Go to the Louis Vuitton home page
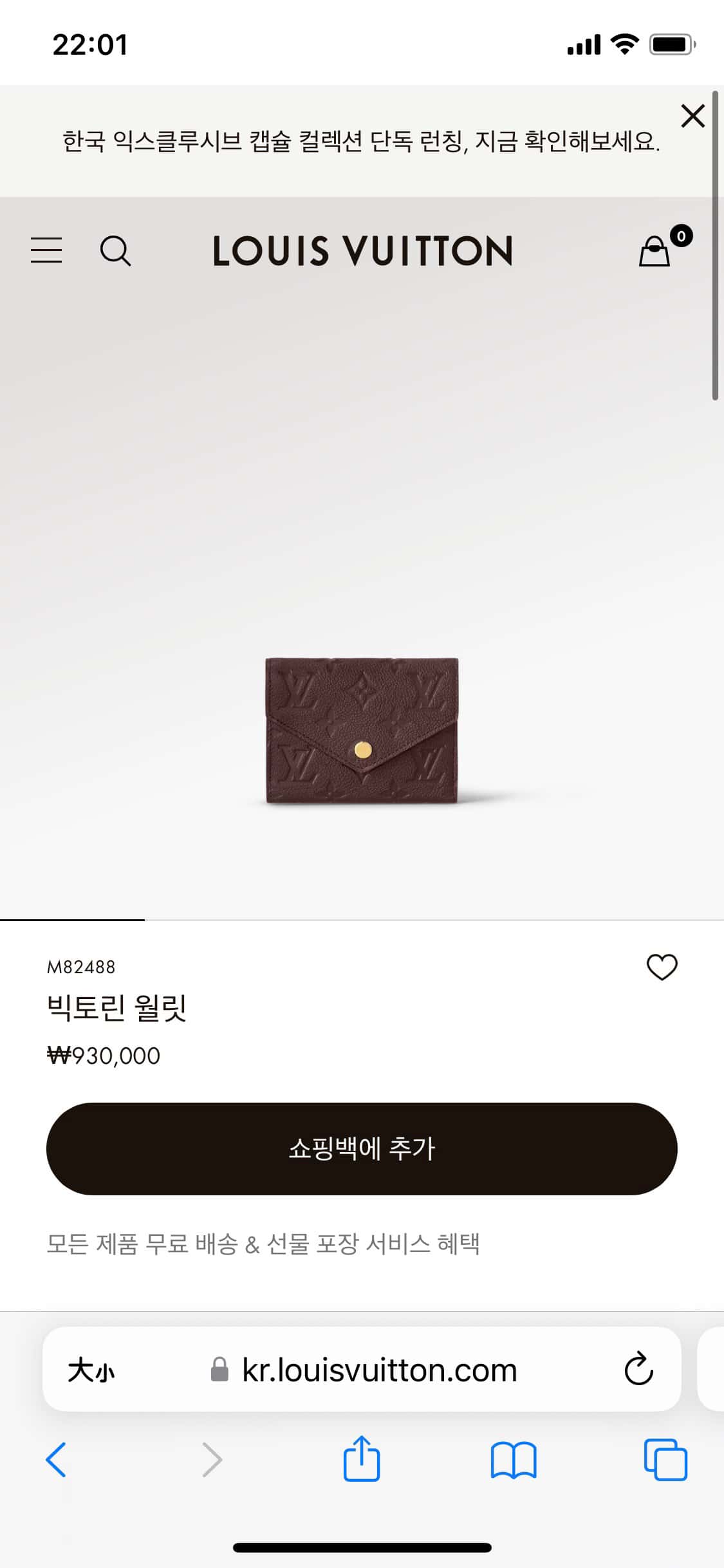724x1568 pixels. (x=362, y=251)
